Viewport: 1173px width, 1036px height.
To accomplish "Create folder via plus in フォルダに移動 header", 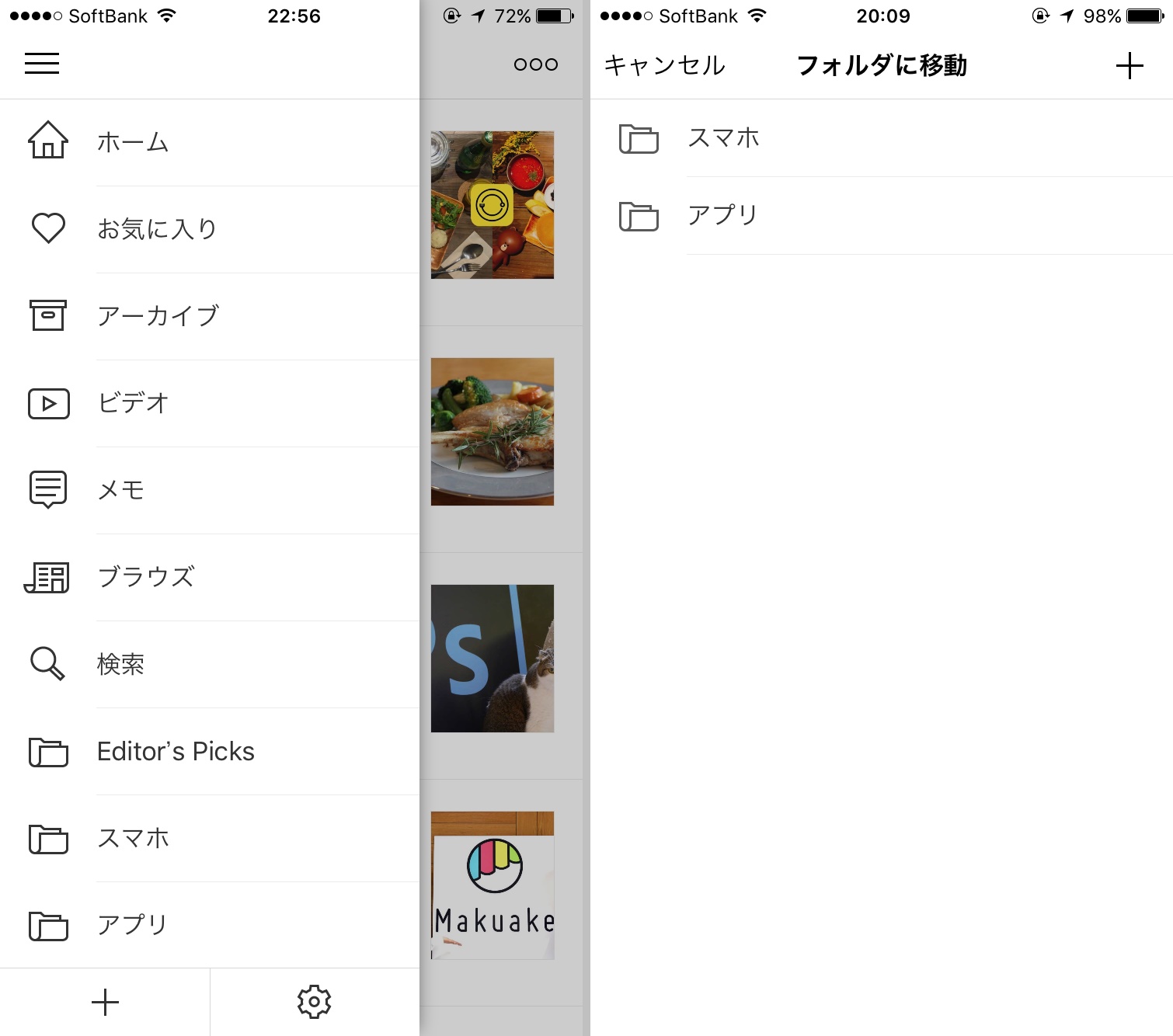I will pos(1129,66).
